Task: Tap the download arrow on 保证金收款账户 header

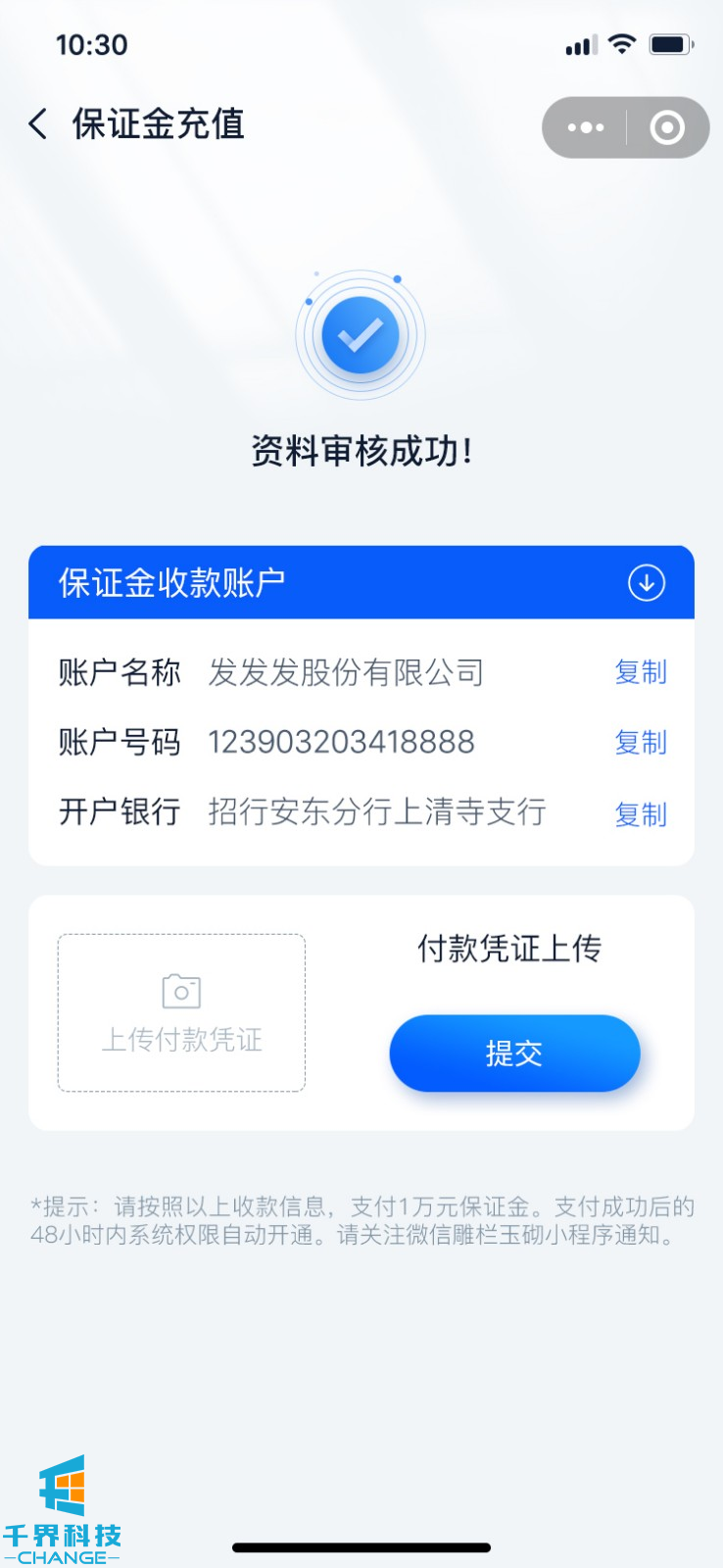Action: tap(646, 583)
